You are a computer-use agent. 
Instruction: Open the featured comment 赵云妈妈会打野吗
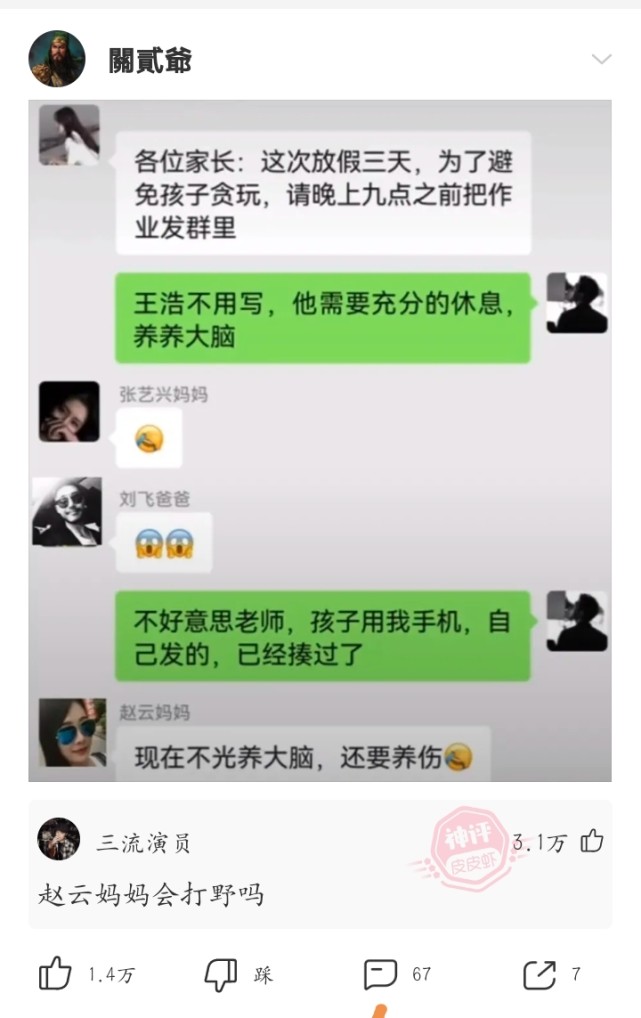[x=151, y=893]
